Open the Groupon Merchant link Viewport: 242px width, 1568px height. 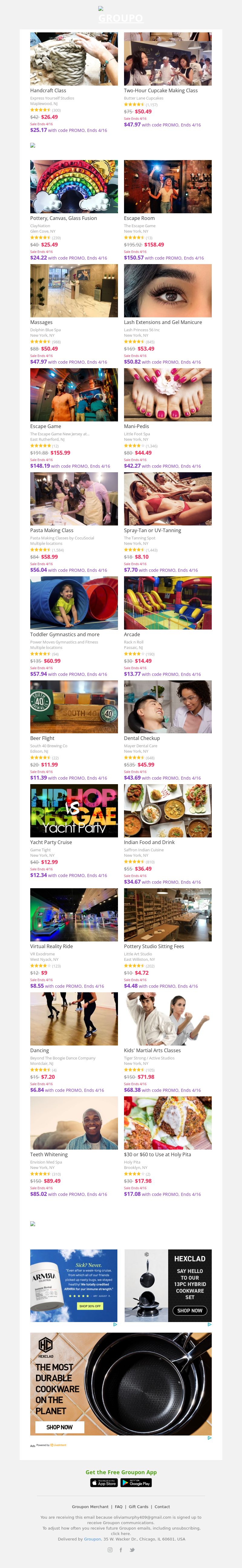click(90, 1507)
